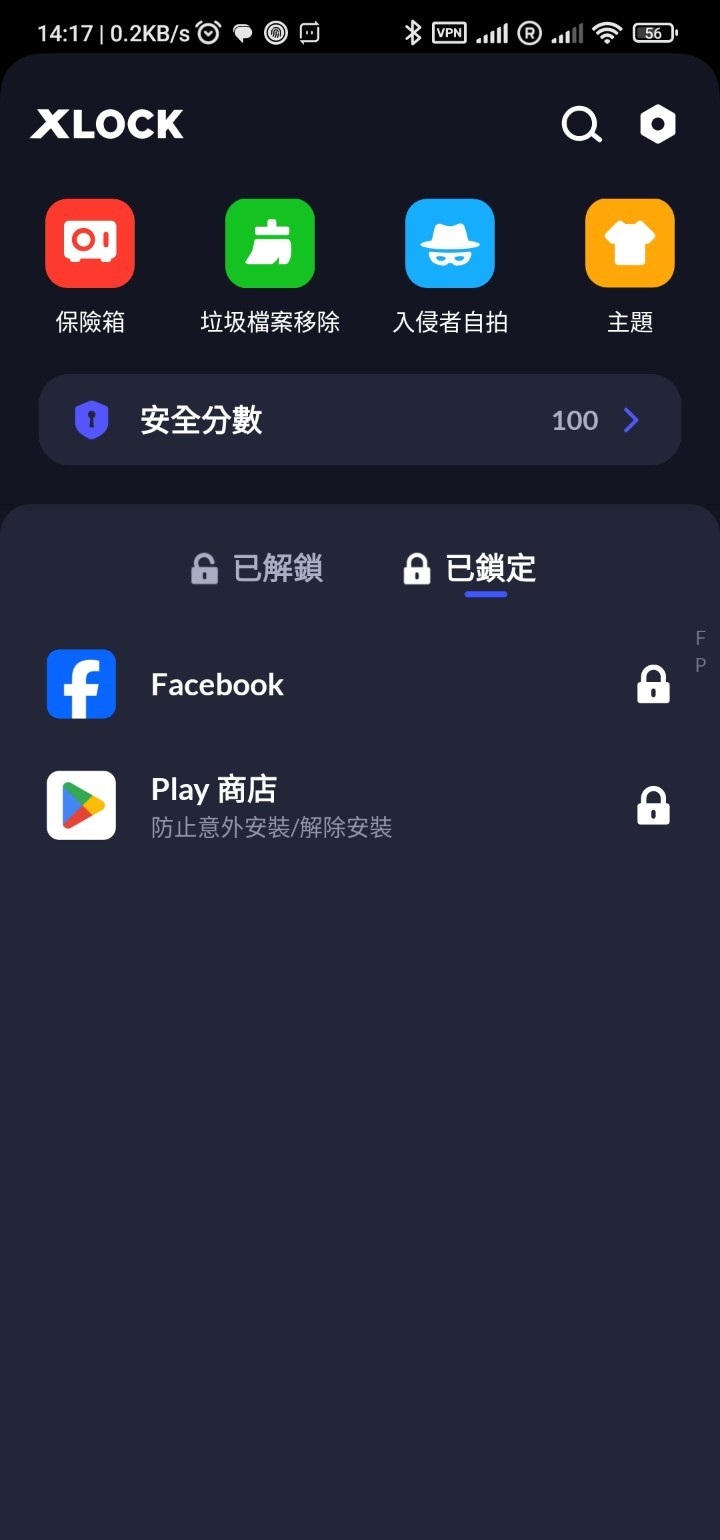
Task: Tap the Facebook app icon
Action: point(81,684)
